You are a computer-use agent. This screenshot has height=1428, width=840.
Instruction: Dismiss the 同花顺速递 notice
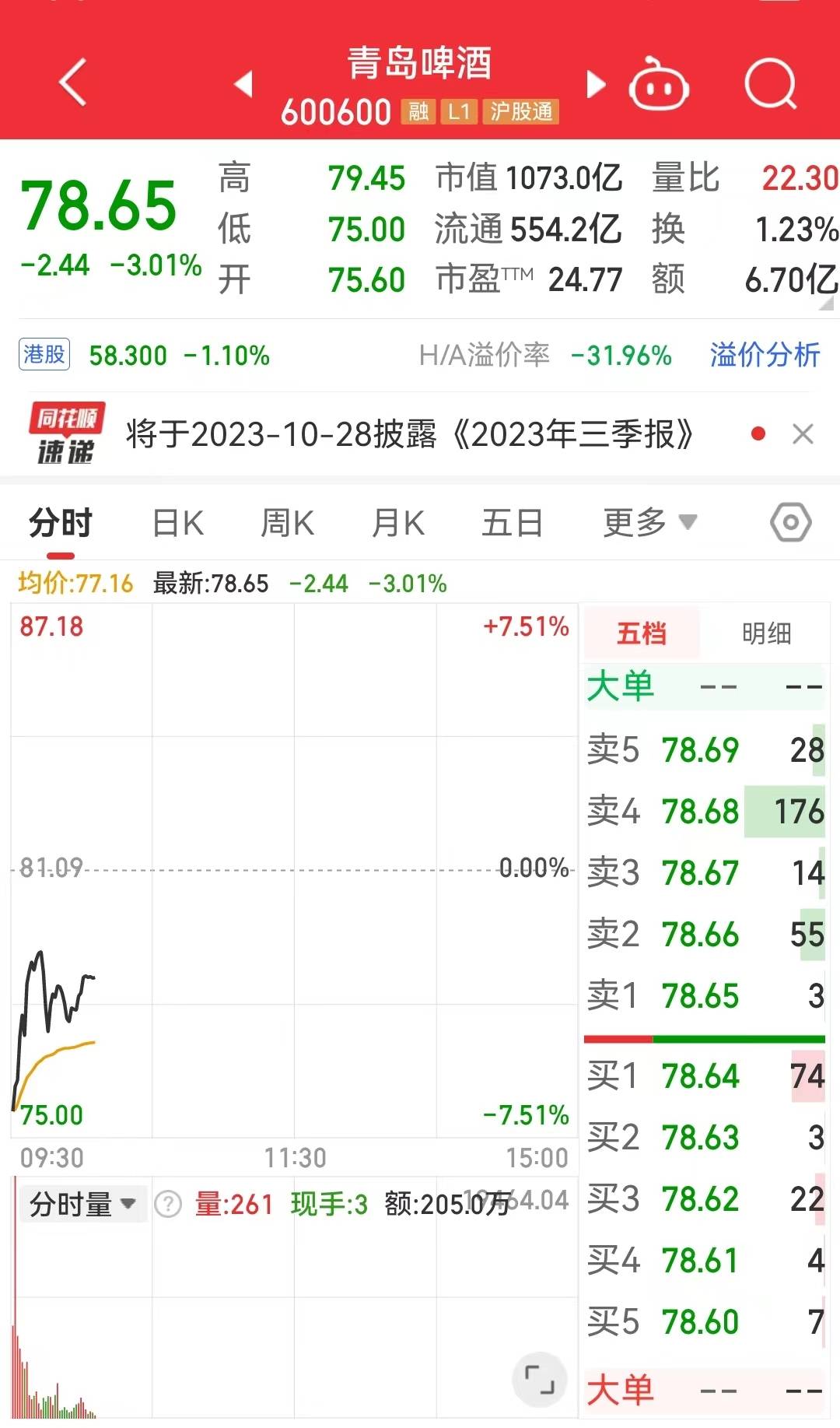coord(803,434)
